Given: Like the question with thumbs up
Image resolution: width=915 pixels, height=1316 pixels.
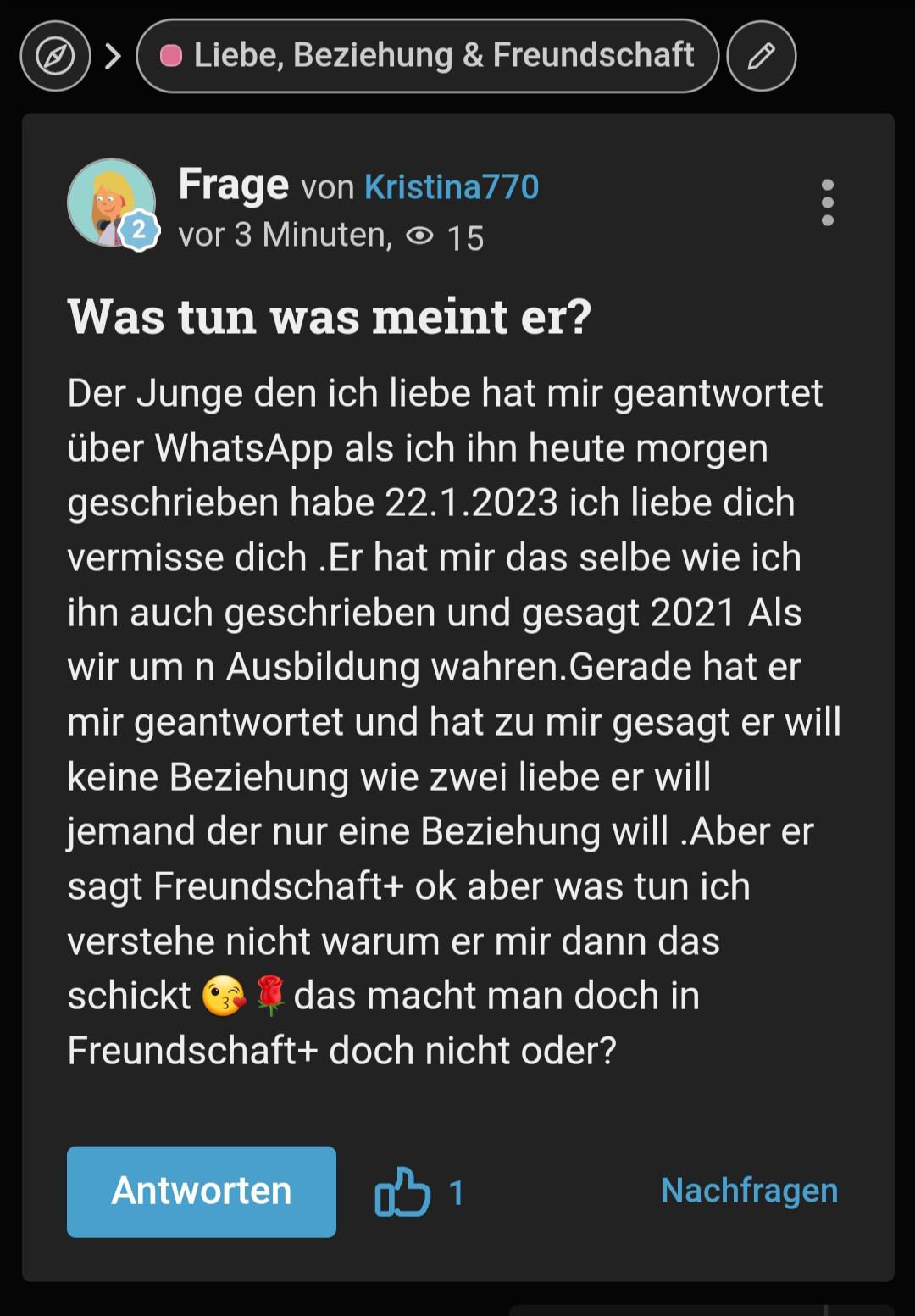Looking at the screenshot, I should click(403, 1191).
